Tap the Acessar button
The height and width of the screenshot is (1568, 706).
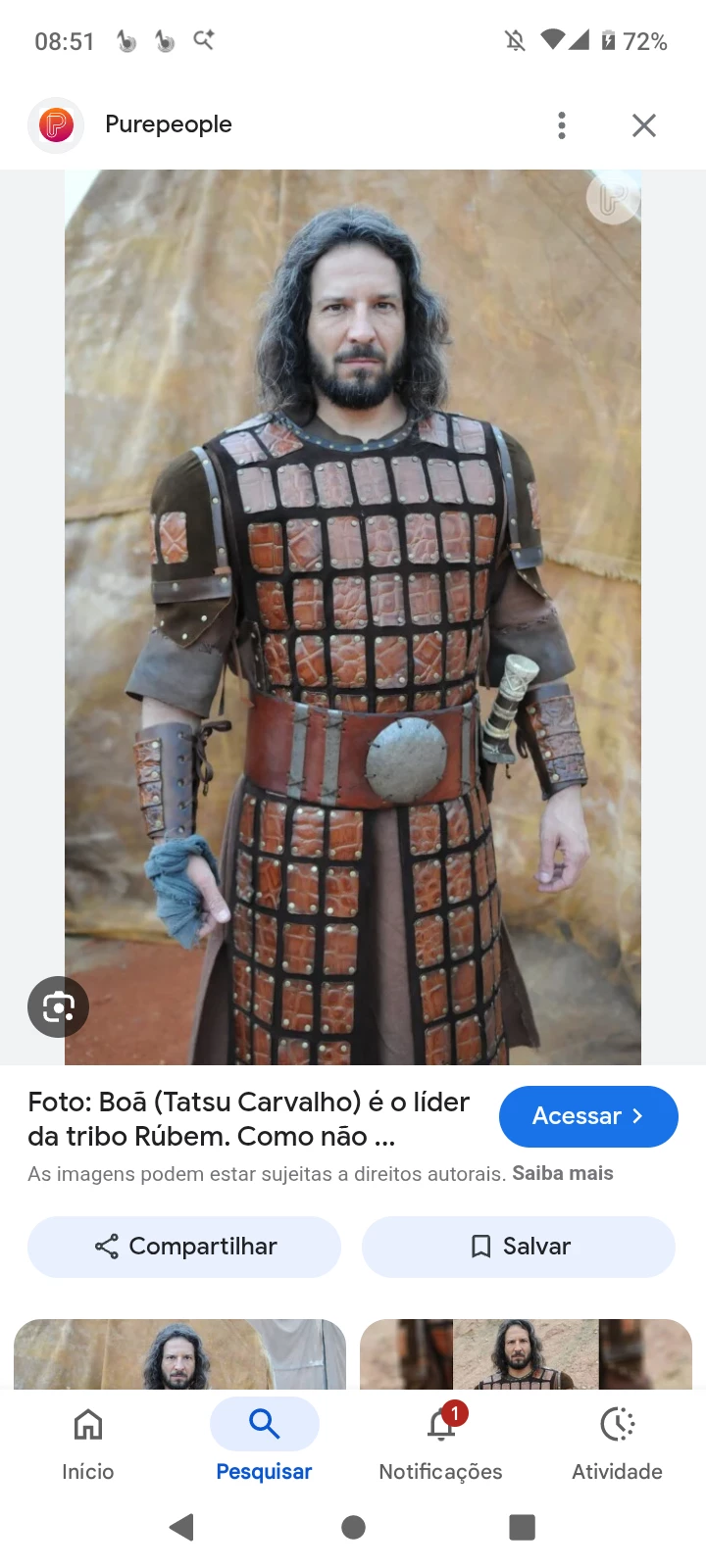tap(588, 1116)
